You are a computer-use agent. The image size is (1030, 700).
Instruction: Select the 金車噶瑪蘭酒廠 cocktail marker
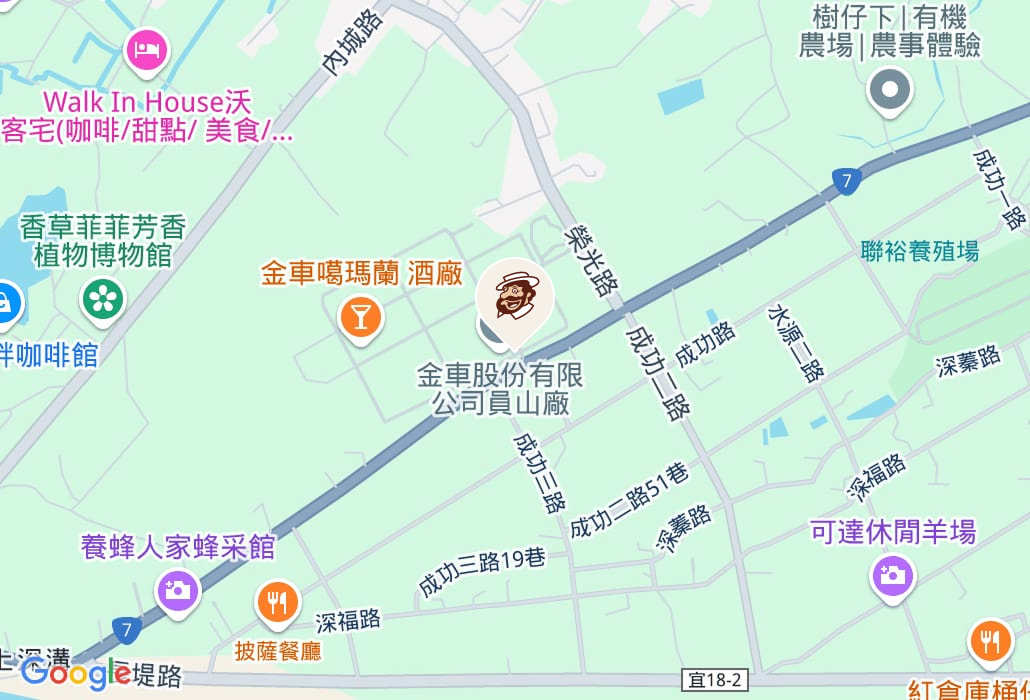(360, 317)
